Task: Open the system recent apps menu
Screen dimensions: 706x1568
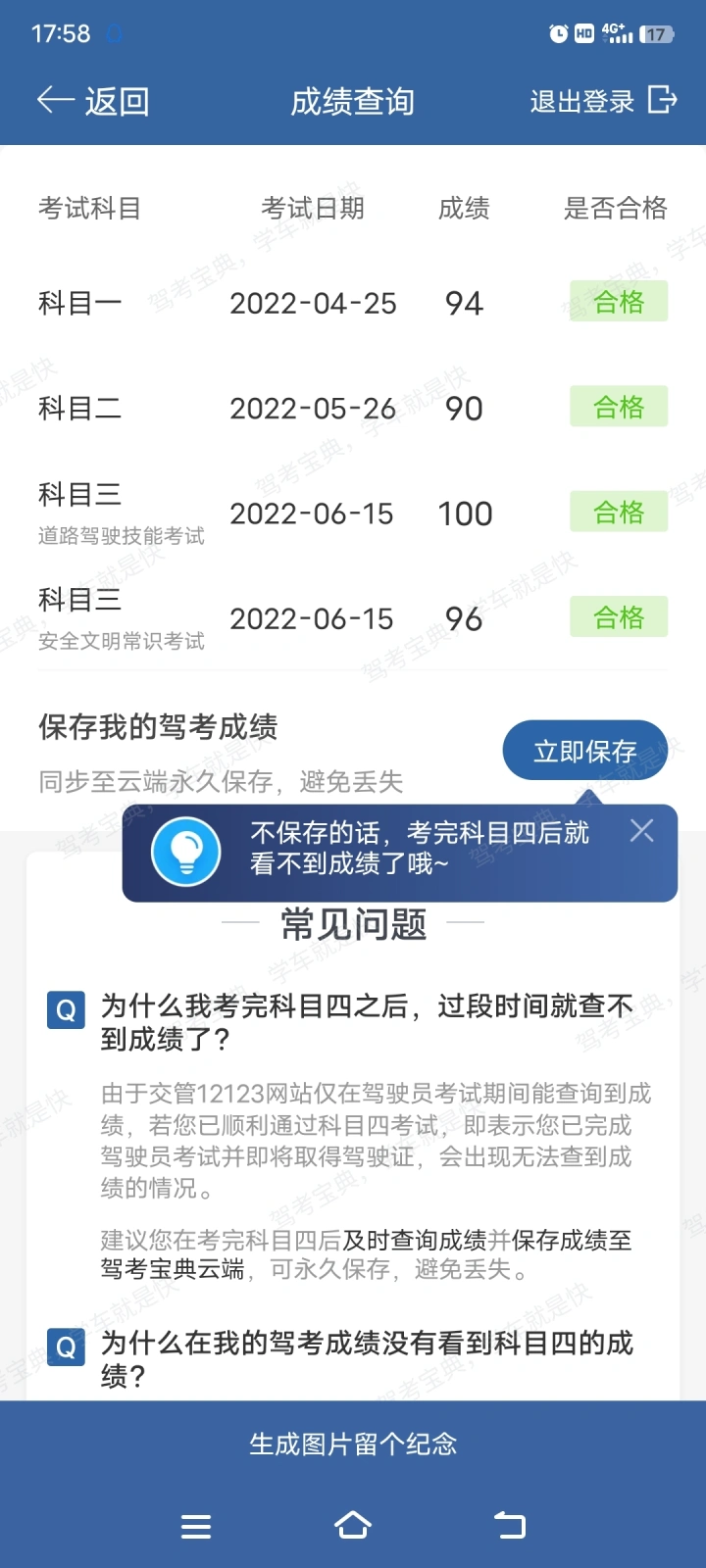Action: click(x=196, y=1526)
